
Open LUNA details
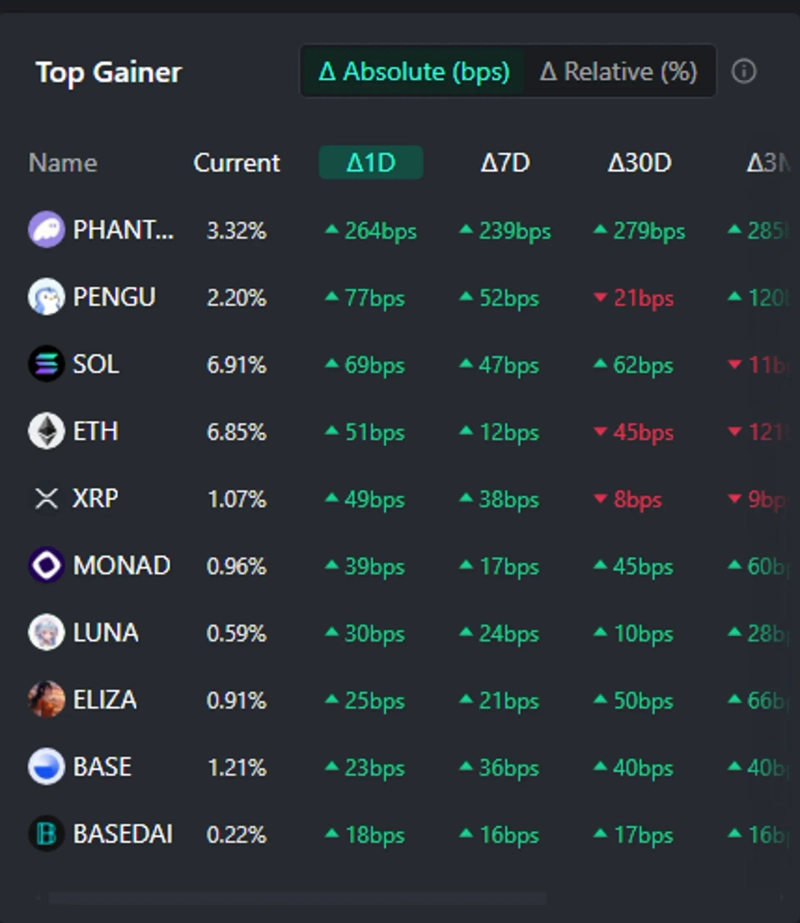[x=105, y=633]
